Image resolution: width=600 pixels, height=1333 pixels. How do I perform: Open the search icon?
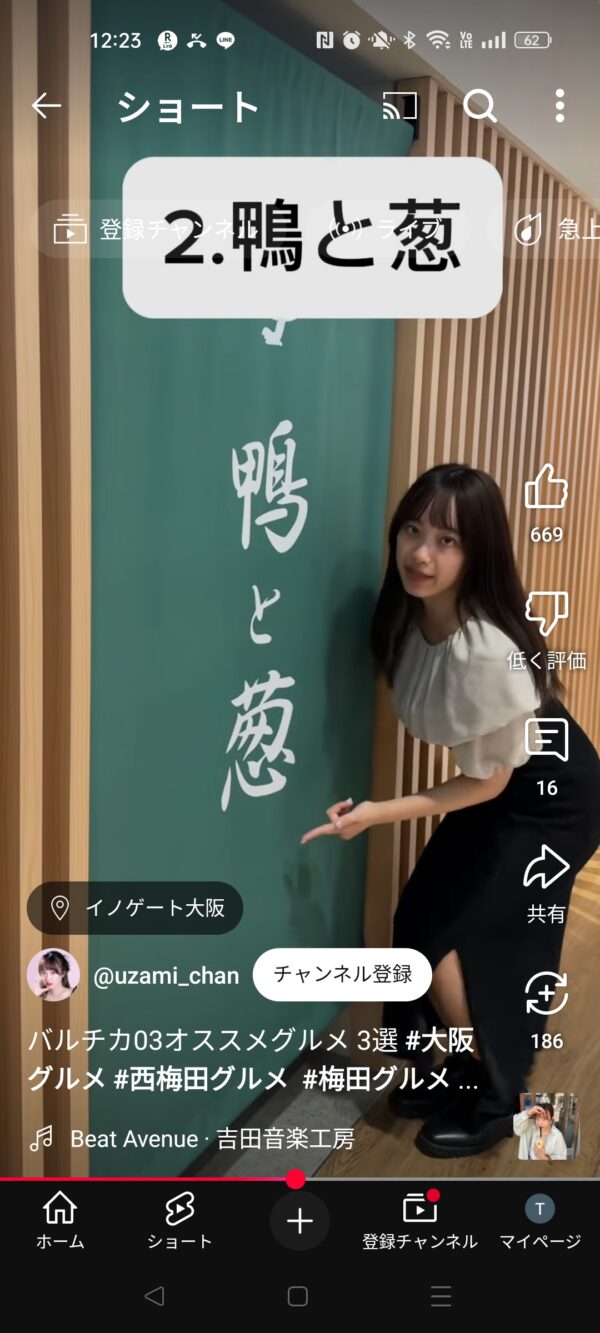coord(480,105)
